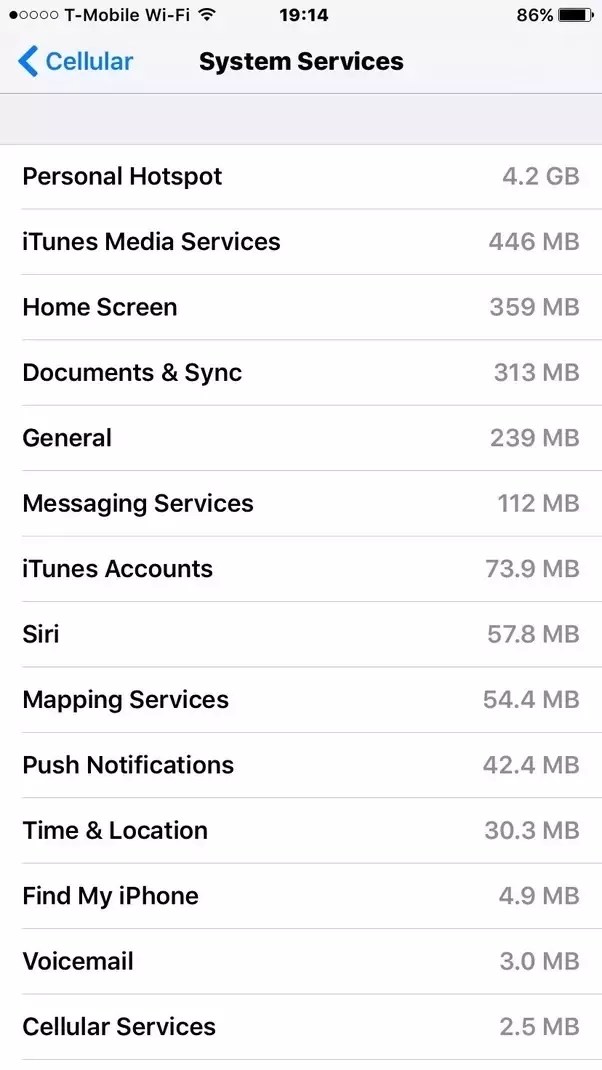
Task: Go back to Cellular settings
Action: point(75,61)
